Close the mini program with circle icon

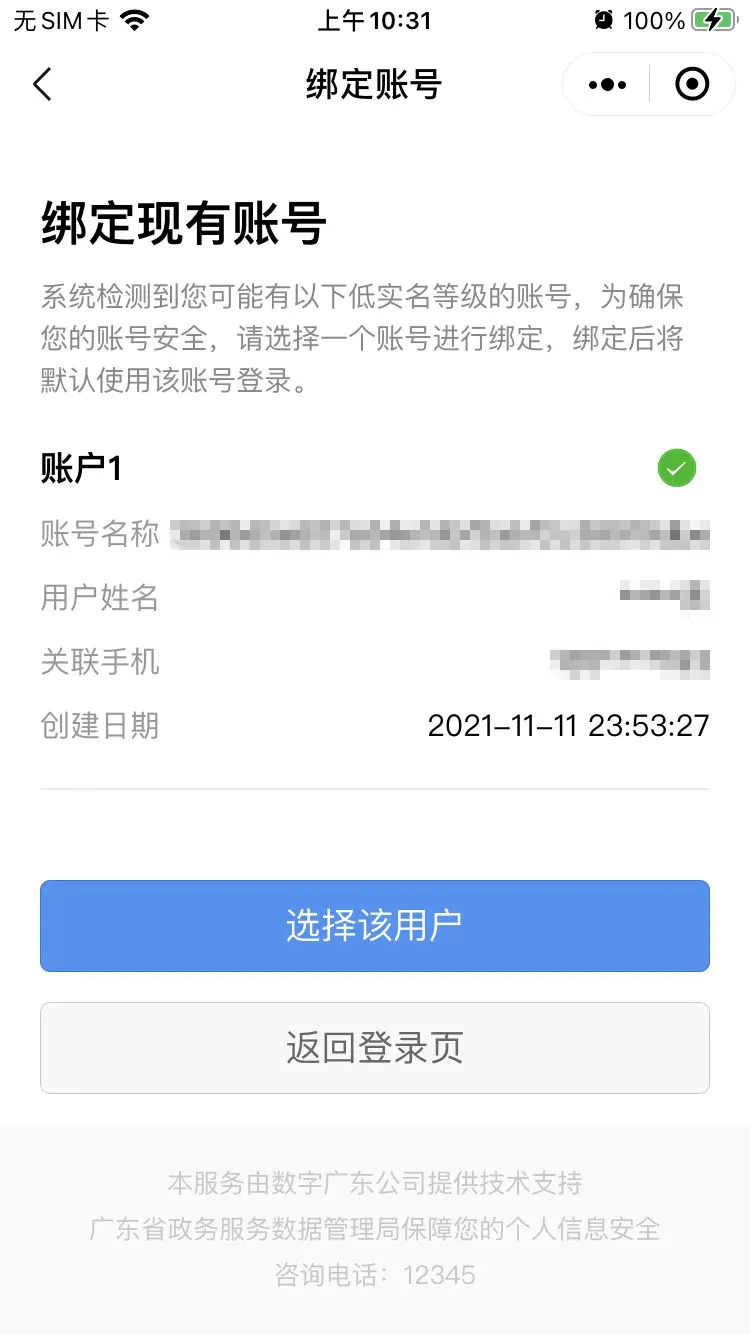click(692, 85)
